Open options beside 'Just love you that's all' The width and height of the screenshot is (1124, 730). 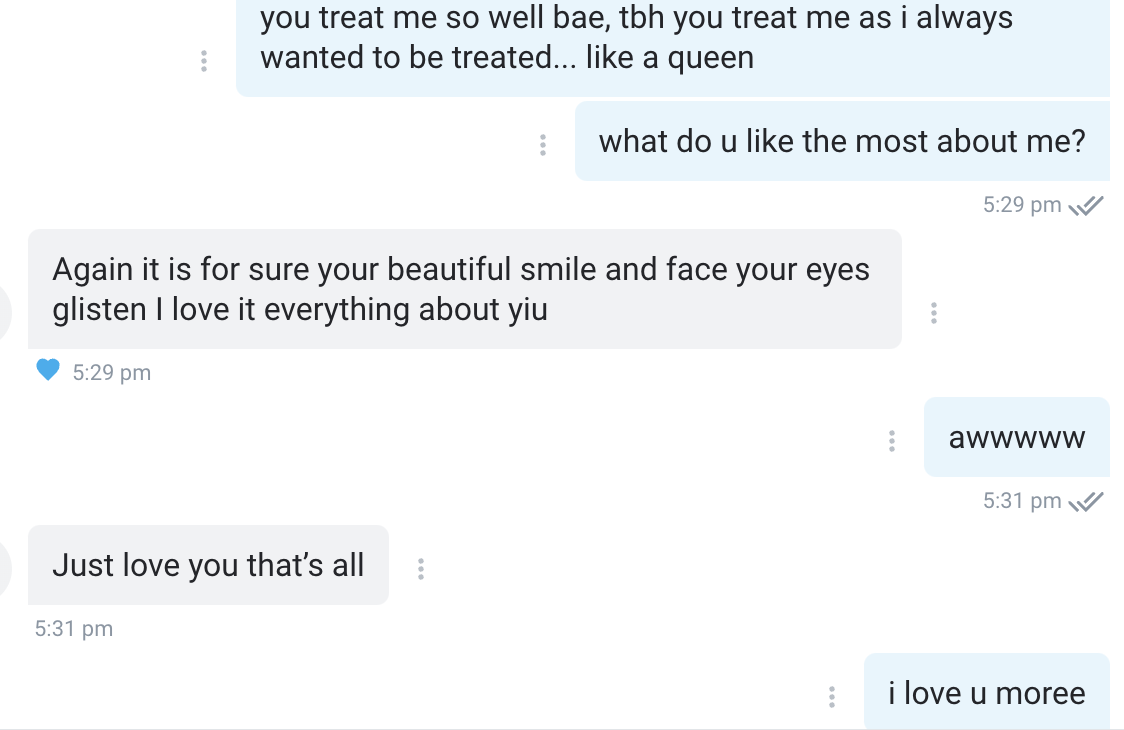click(421, 569)
